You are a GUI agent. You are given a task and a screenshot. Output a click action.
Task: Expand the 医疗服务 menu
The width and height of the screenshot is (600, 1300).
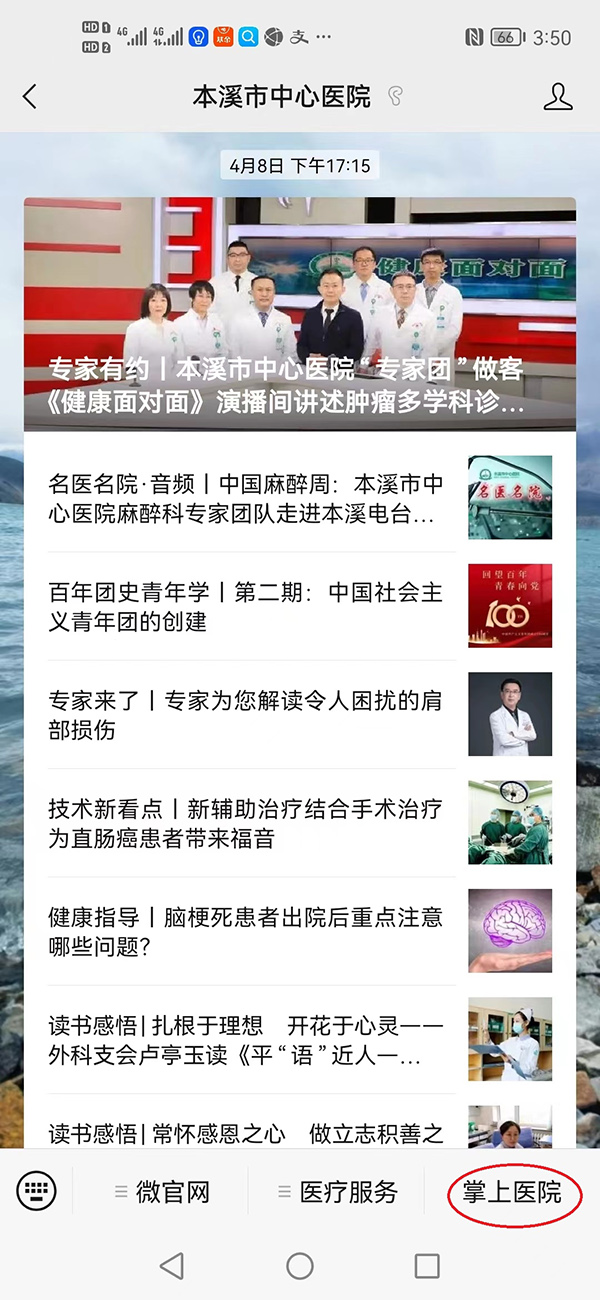(337, 1192)
